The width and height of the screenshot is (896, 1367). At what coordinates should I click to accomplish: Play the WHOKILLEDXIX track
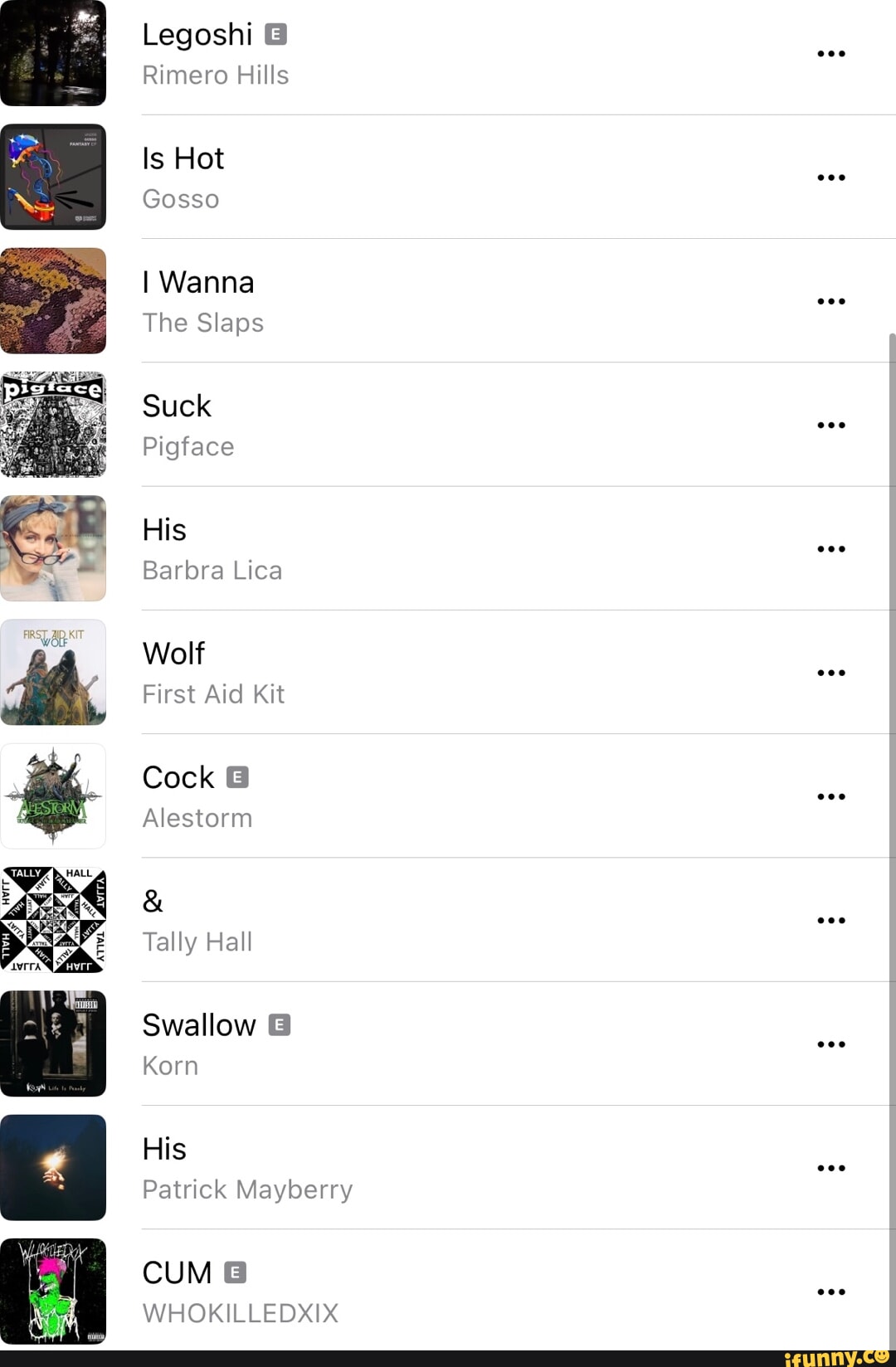pos(332,1292)
